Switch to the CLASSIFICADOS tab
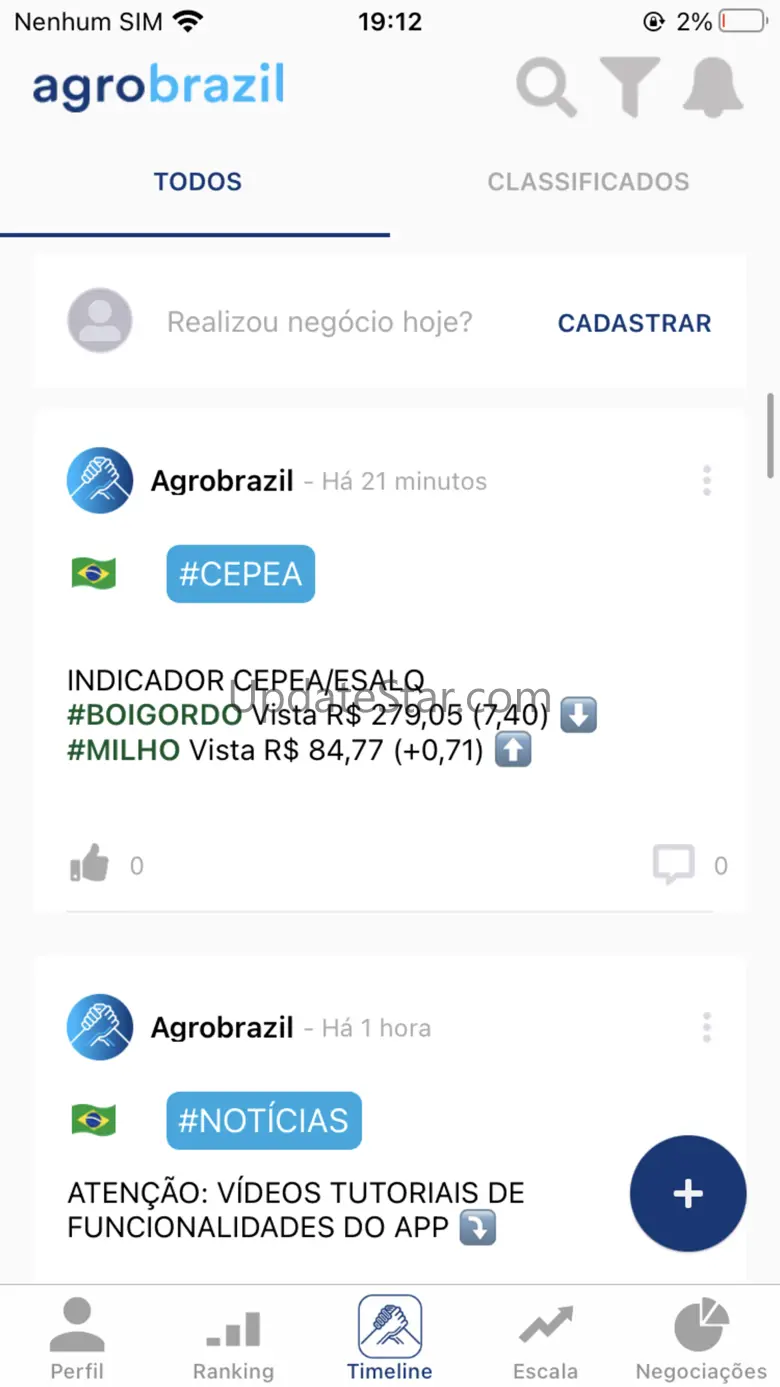The image size is (780, 1387). tap(588, 182)
